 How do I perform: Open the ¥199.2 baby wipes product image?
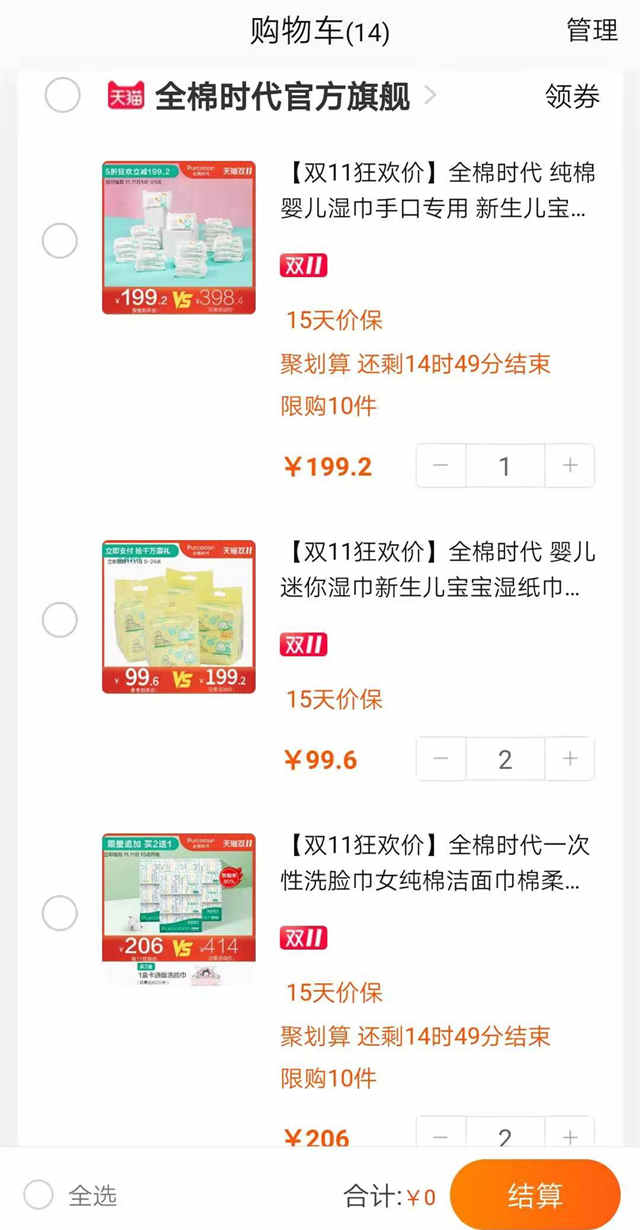[x=178, y=238]
